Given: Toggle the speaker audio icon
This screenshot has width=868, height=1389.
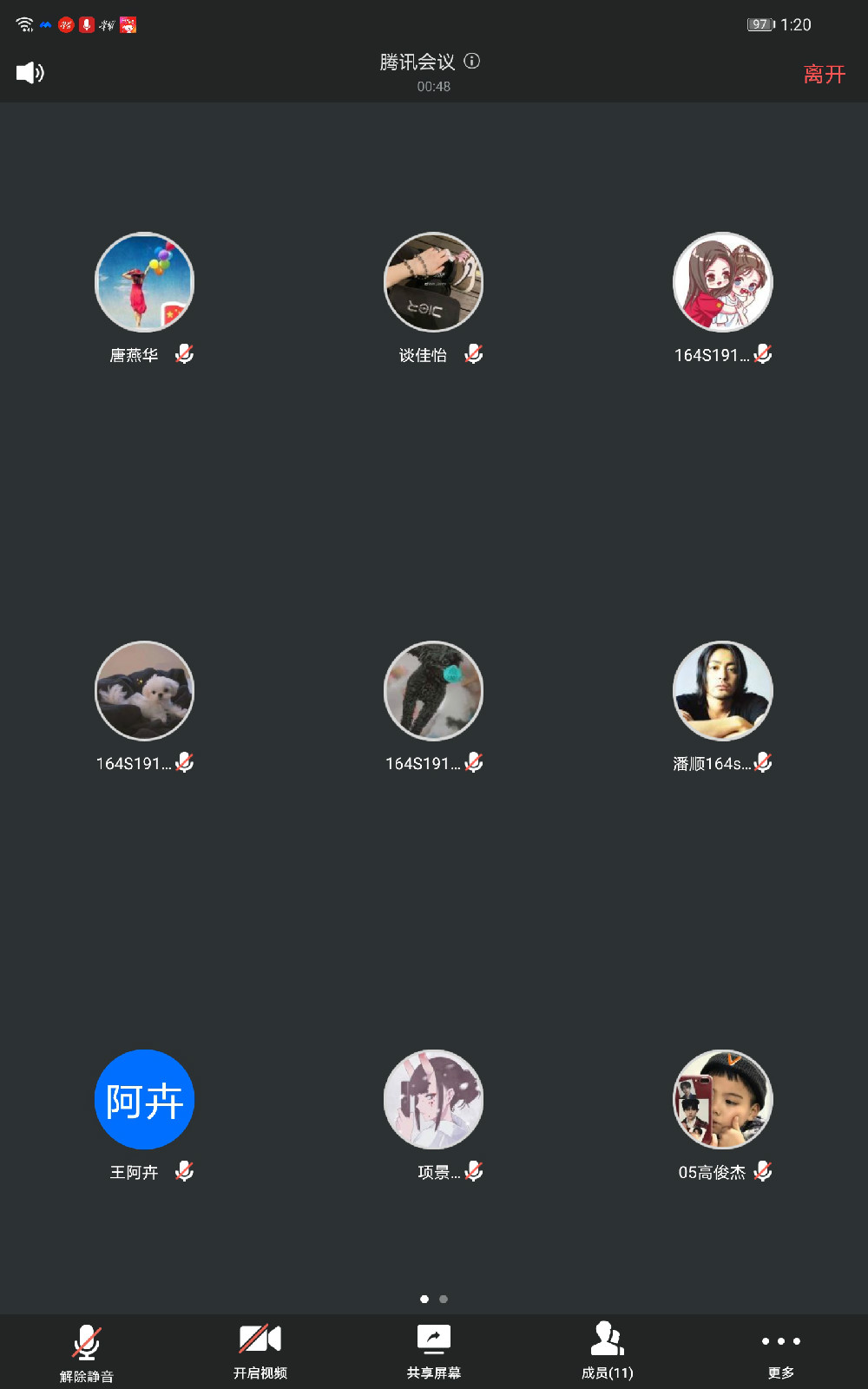Looking at the screenshot, I should (30, 73).
